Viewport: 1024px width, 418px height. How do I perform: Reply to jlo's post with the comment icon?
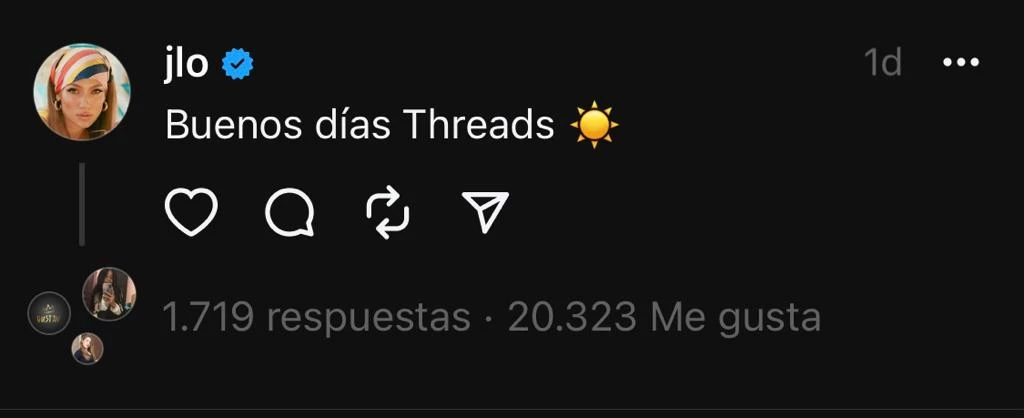pyautogui.click(x=290, y=212)
